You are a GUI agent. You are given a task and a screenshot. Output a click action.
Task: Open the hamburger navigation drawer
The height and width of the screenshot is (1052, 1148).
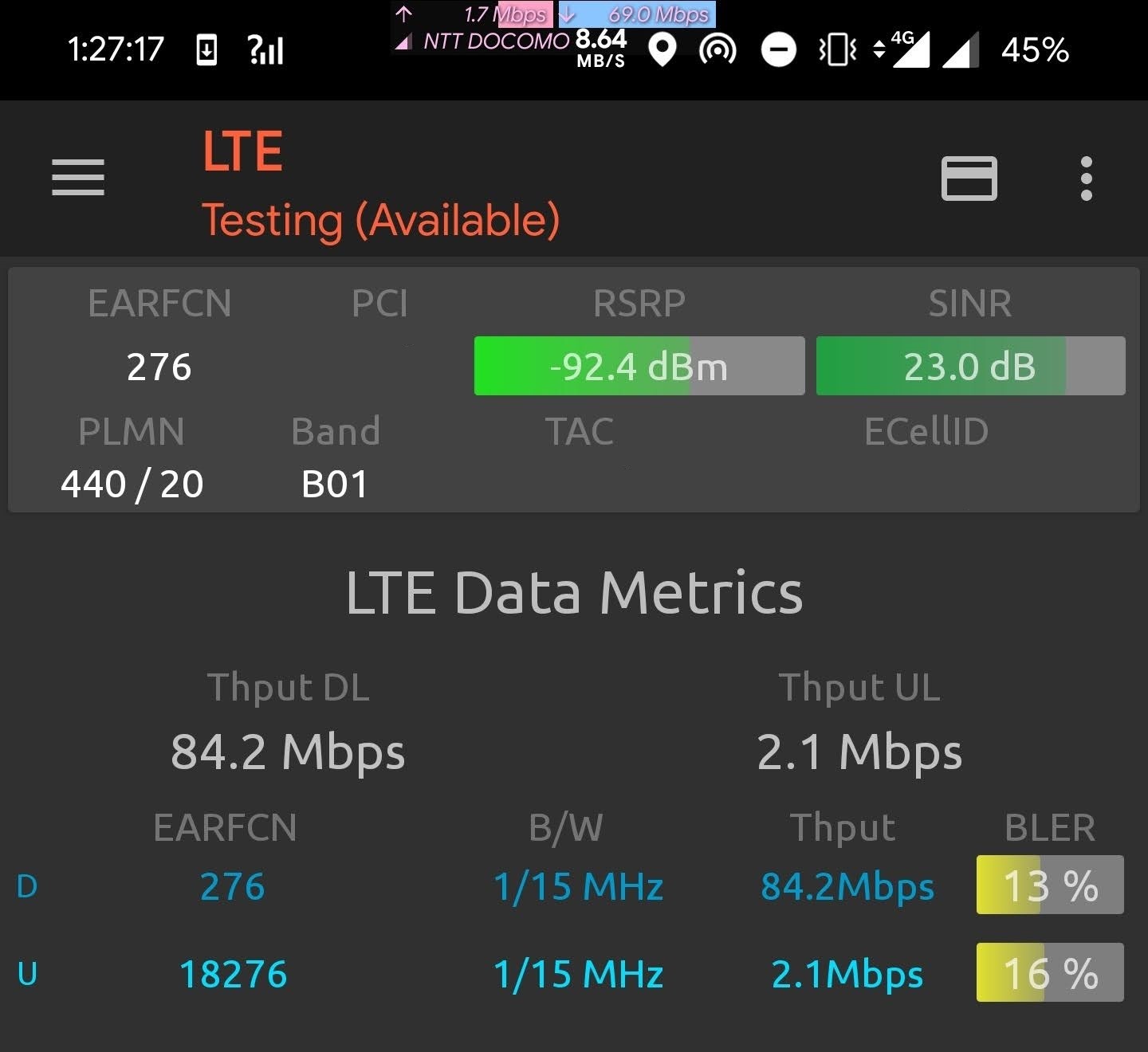78,177
